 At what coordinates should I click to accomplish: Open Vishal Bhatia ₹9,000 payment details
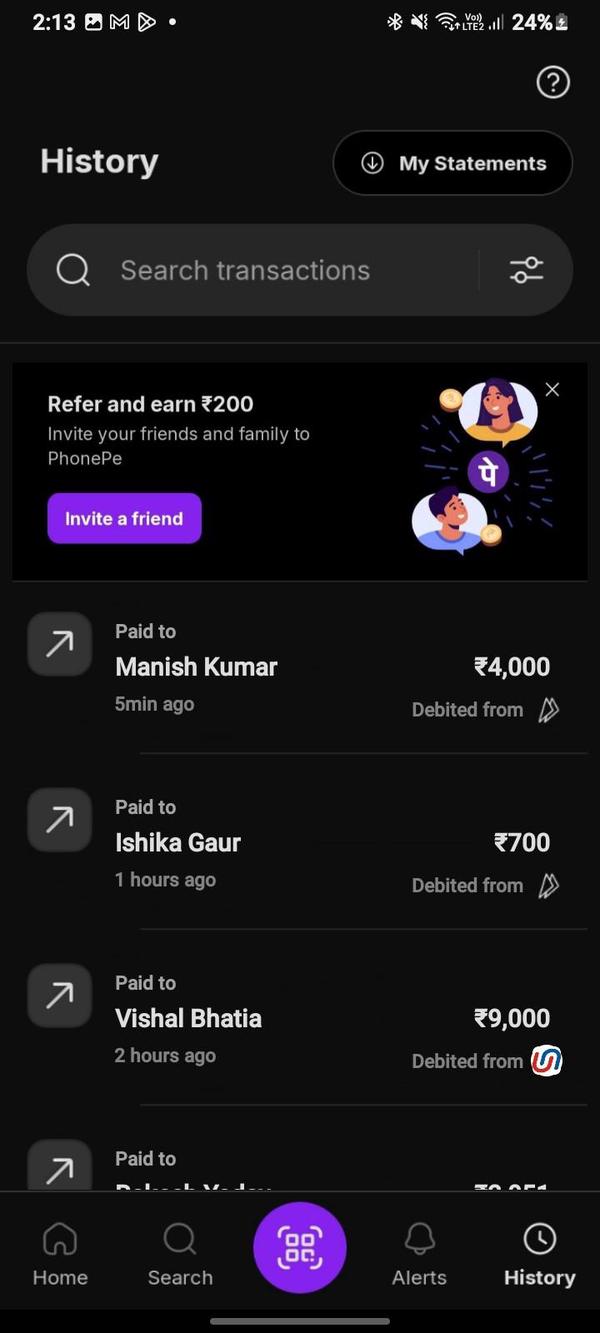click(x=300, y=1019)
